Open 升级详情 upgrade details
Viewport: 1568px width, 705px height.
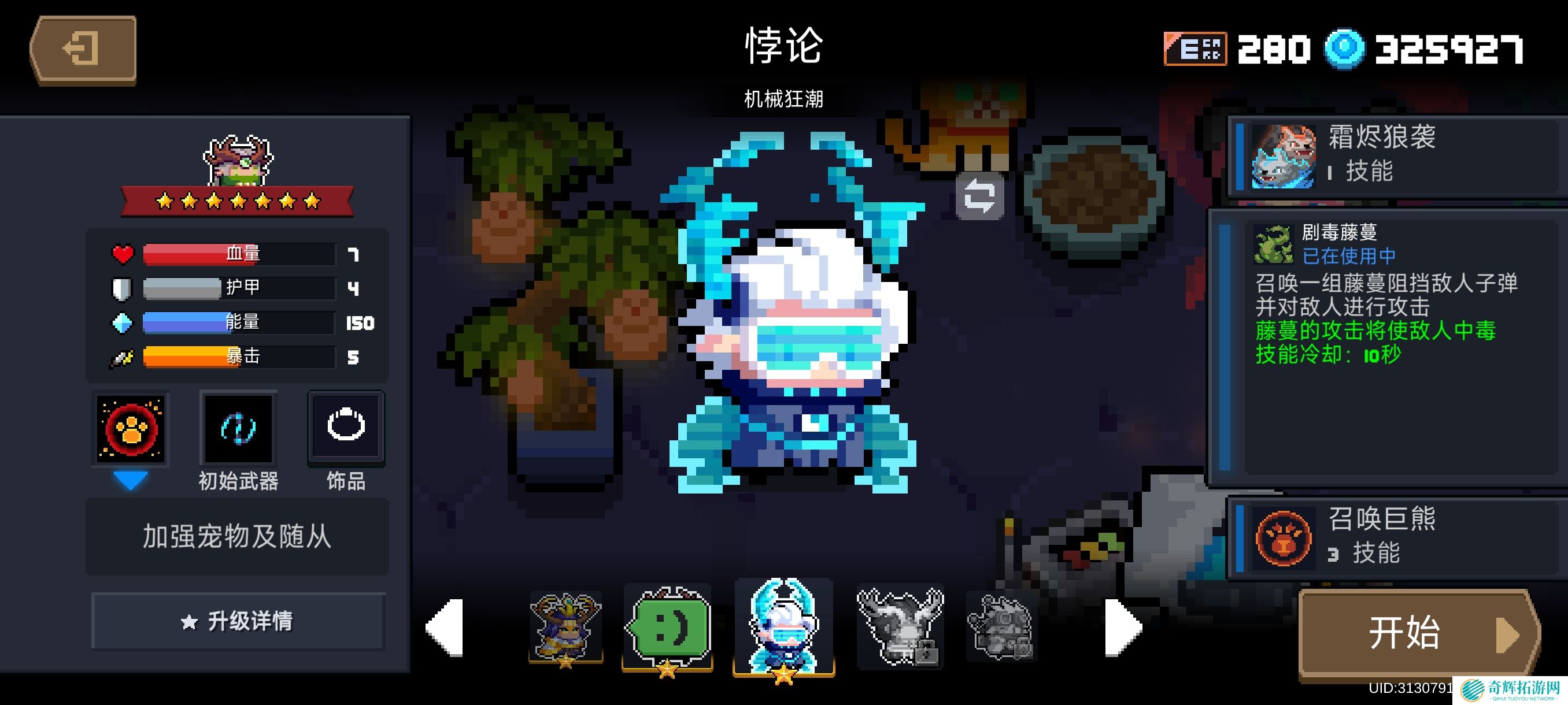pyautogui.click(x=238, y=621)
